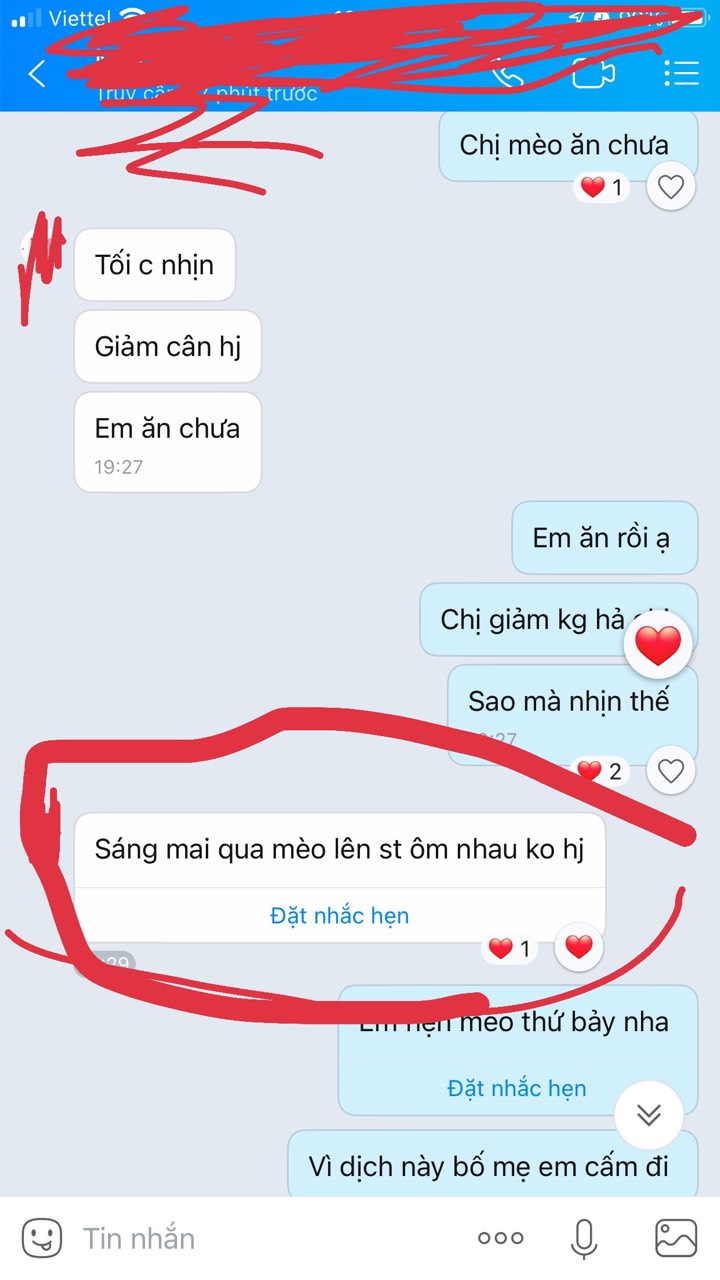The width and height of the screenshot is (720, 1280).
Task: Like the "Chị mèo ăn chưa" message
Action: (x=671, y=187)
